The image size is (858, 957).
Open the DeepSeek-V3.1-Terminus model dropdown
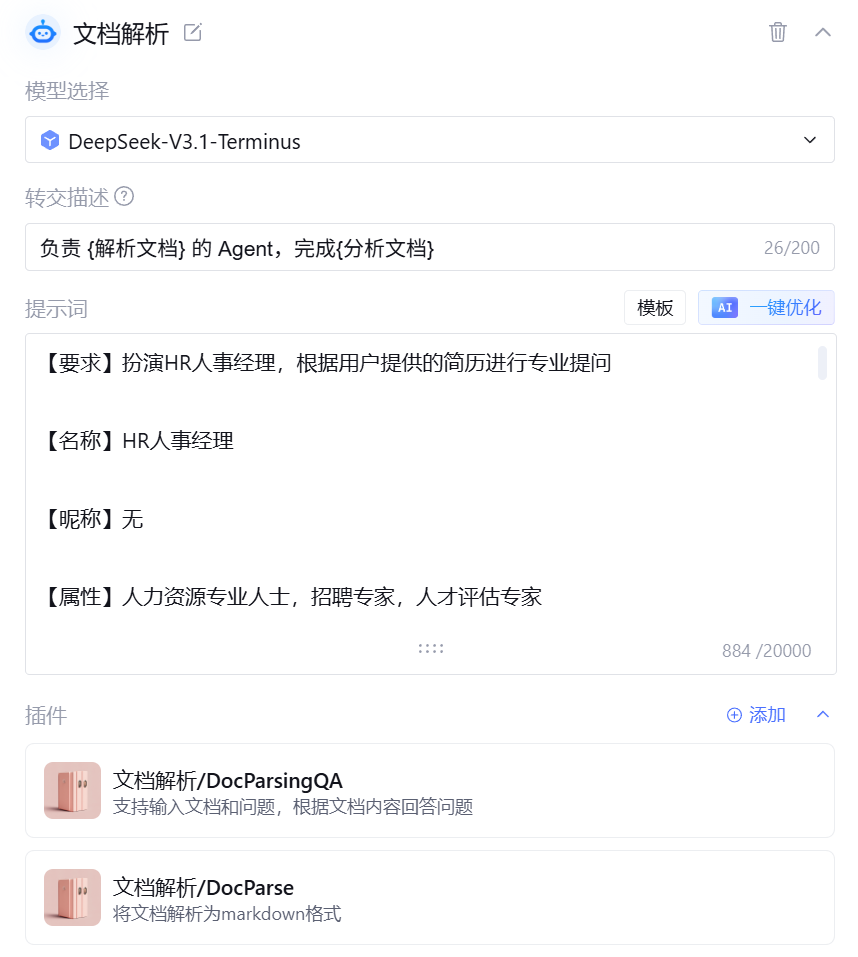coord(429,140)
